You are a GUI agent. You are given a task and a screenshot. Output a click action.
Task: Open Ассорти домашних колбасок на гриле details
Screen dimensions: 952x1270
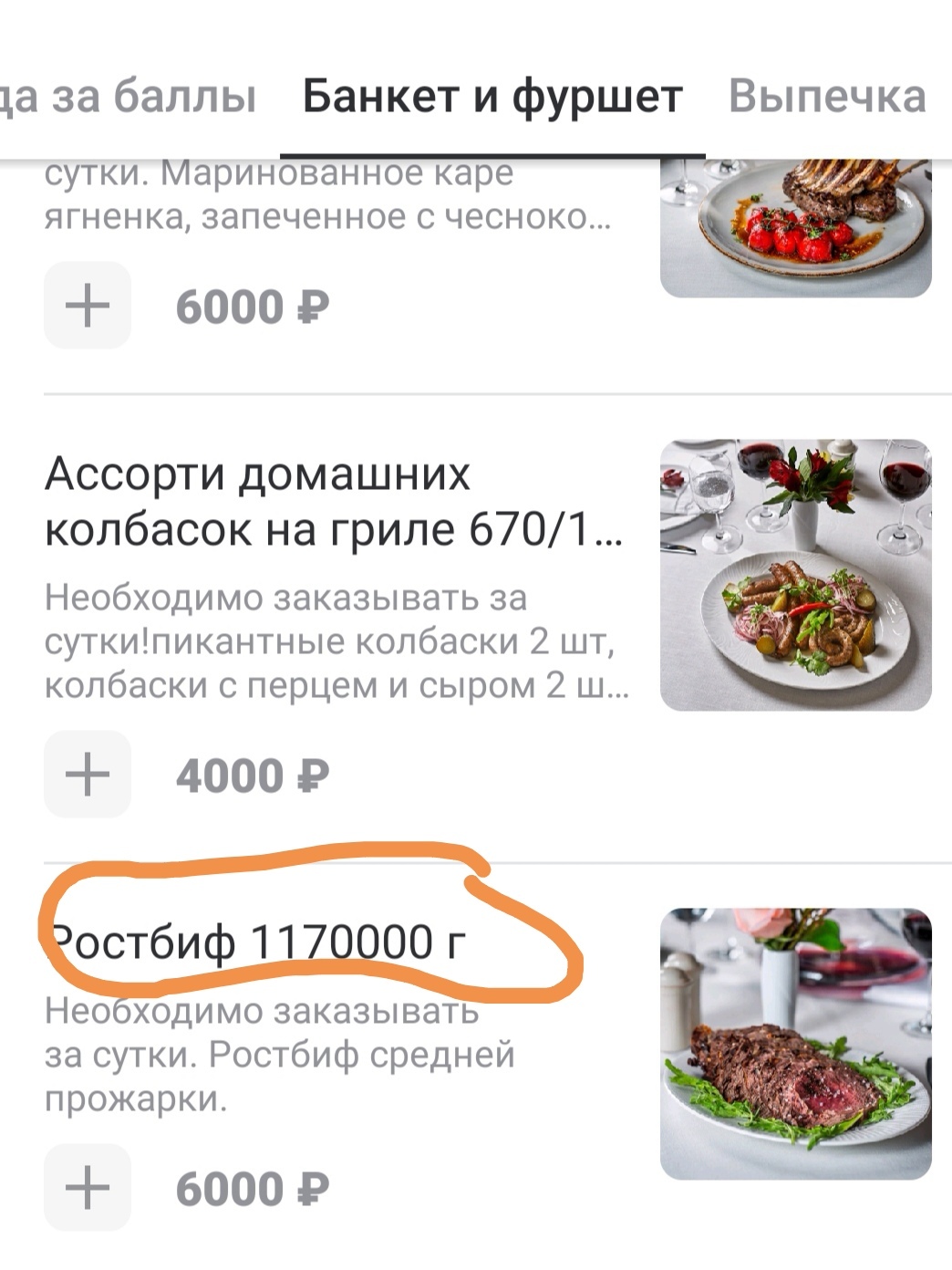pyautogui.click(x=334, y=502)
